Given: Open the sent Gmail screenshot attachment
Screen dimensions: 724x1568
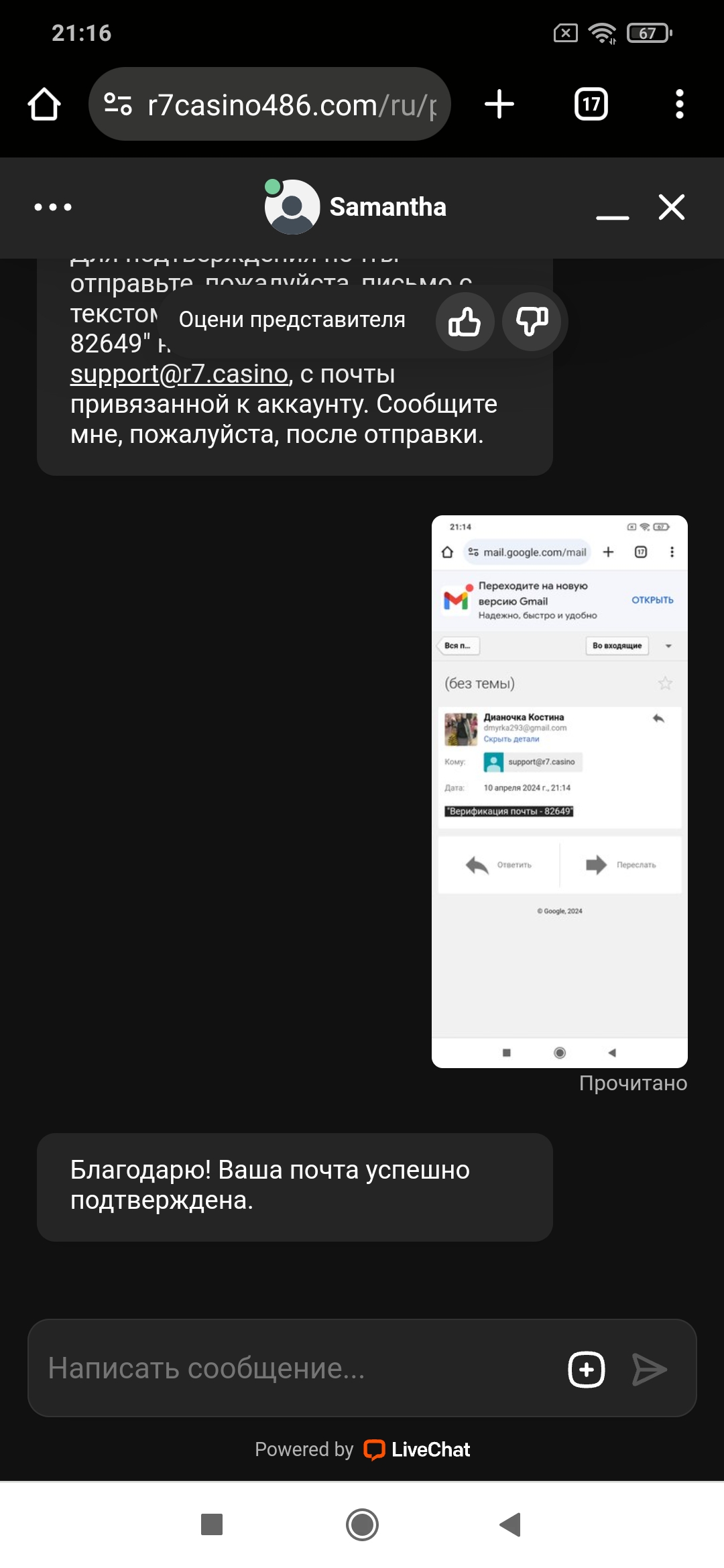Looking at the screenshot, I should [559, 791].
